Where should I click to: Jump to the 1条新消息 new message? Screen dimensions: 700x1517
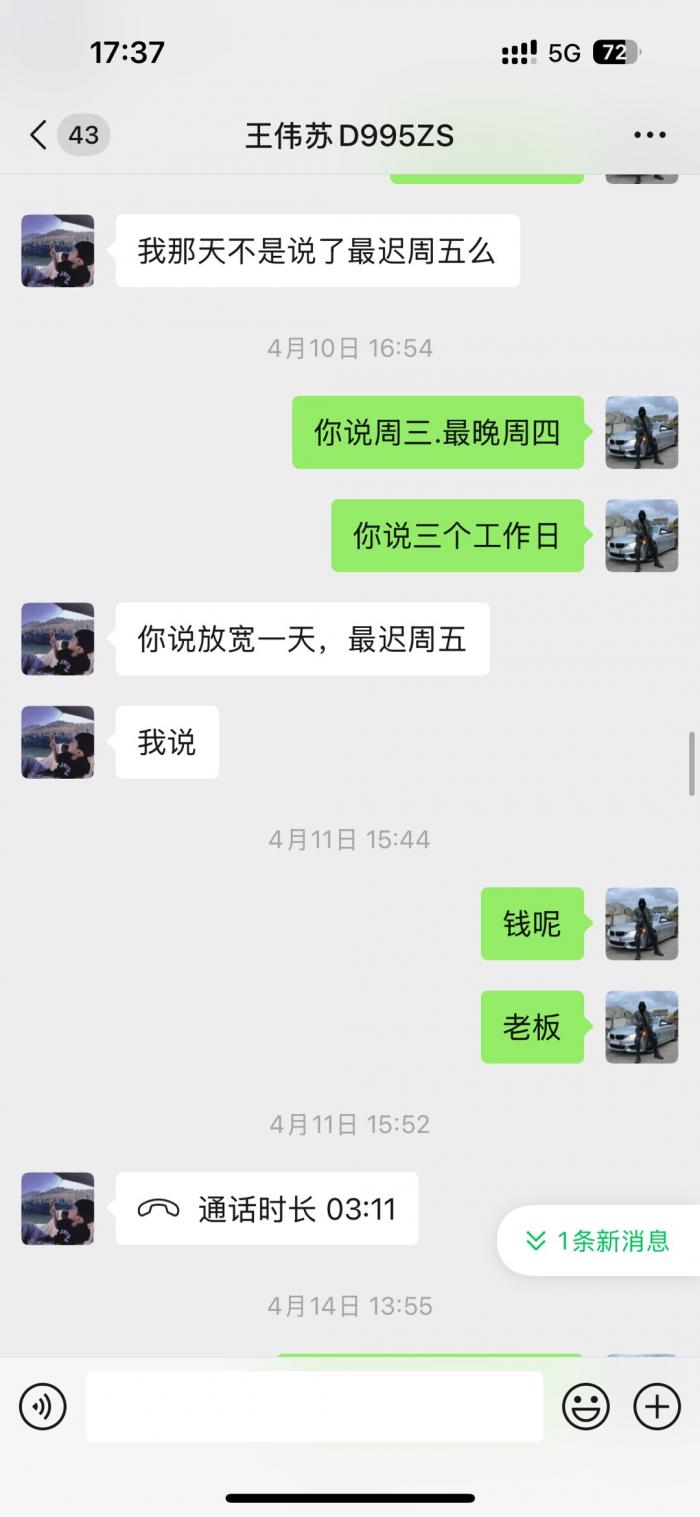[x=598, y=1241]
